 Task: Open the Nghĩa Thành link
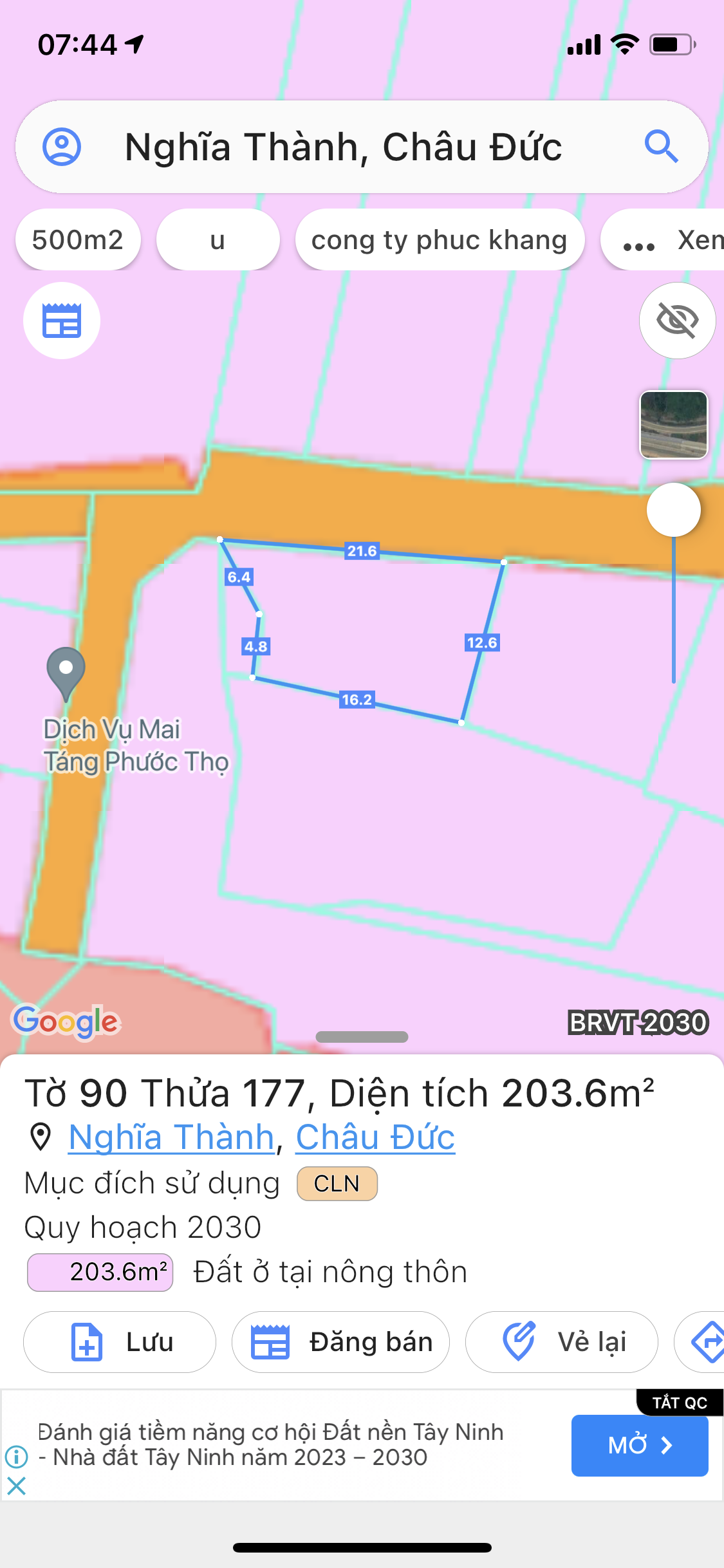click(172, 1137)
